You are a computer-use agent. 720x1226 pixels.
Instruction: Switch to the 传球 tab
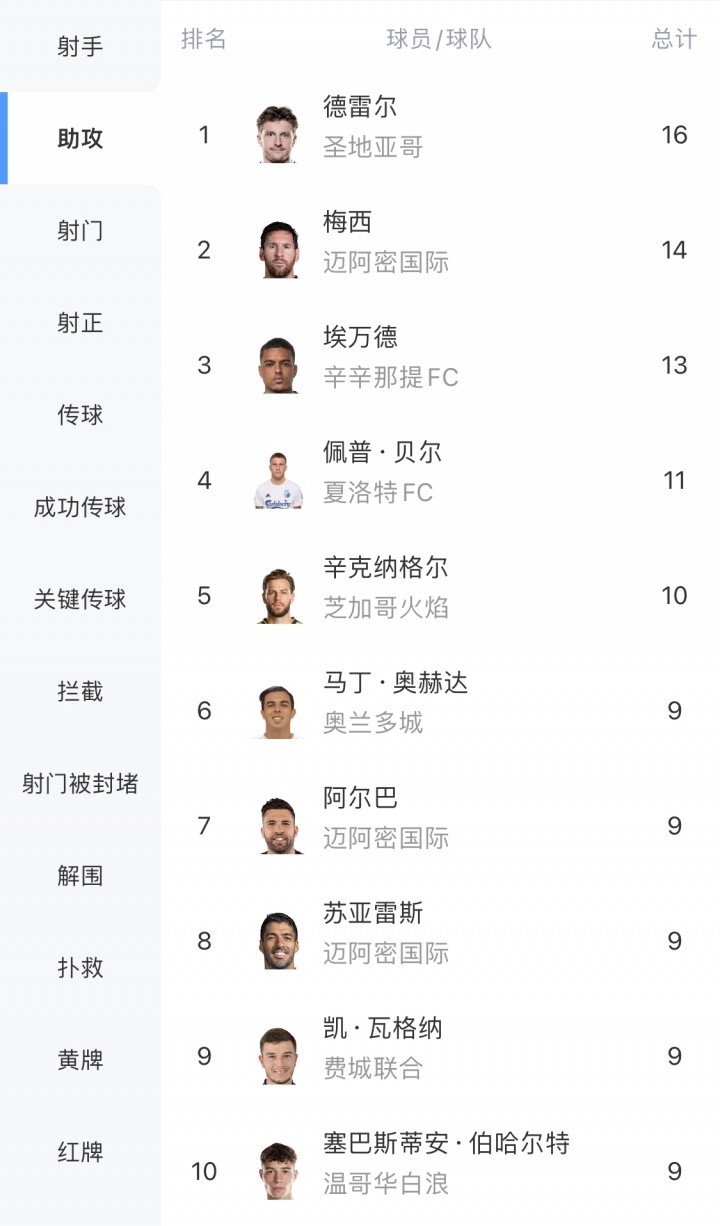80,415
